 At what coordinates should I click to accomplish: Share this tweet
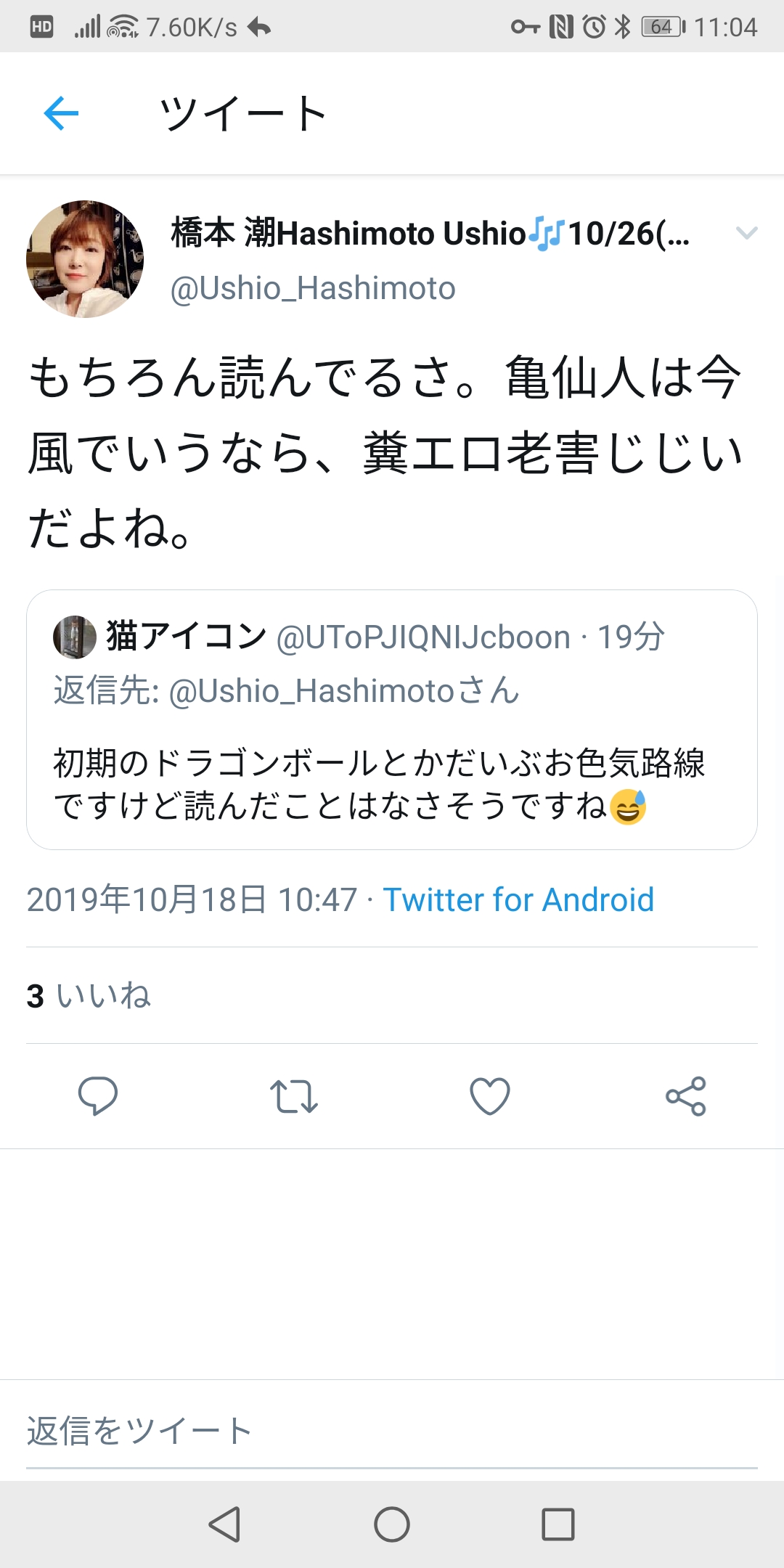686,1095
